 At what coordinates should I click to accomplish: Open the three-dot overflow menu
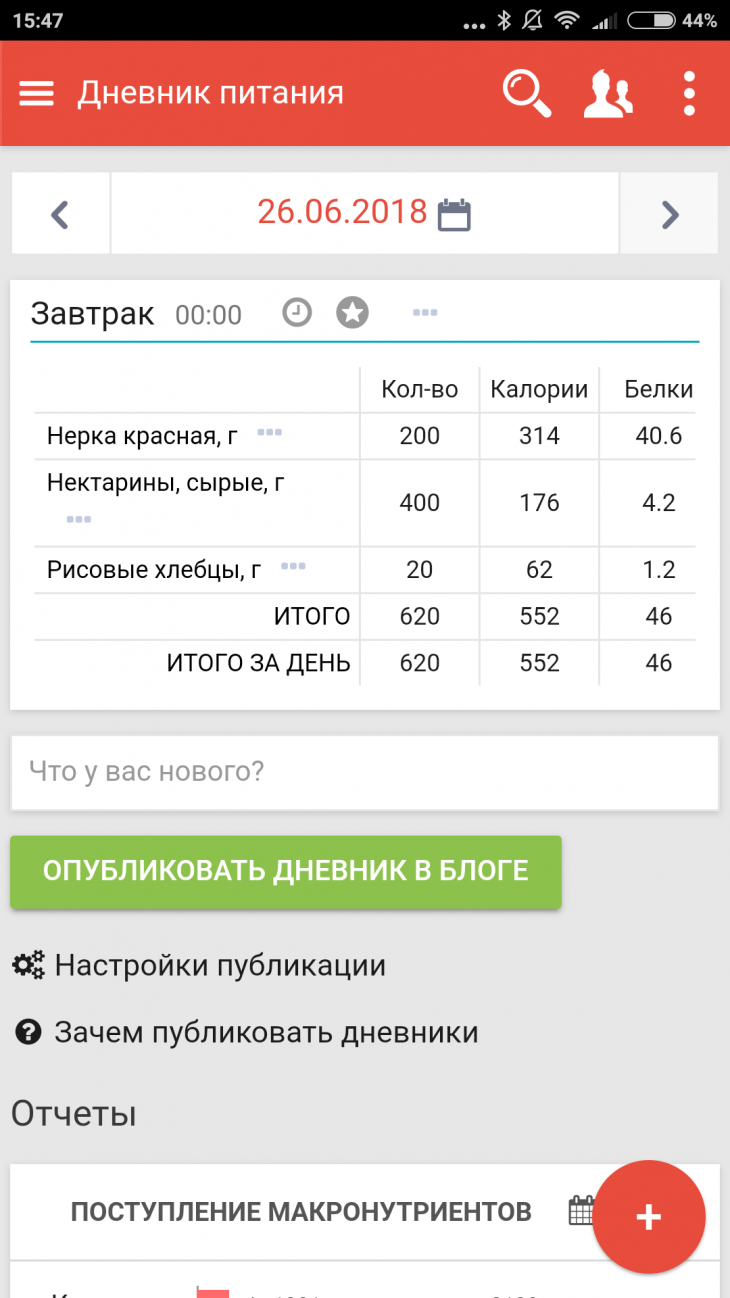click(689, 93)
